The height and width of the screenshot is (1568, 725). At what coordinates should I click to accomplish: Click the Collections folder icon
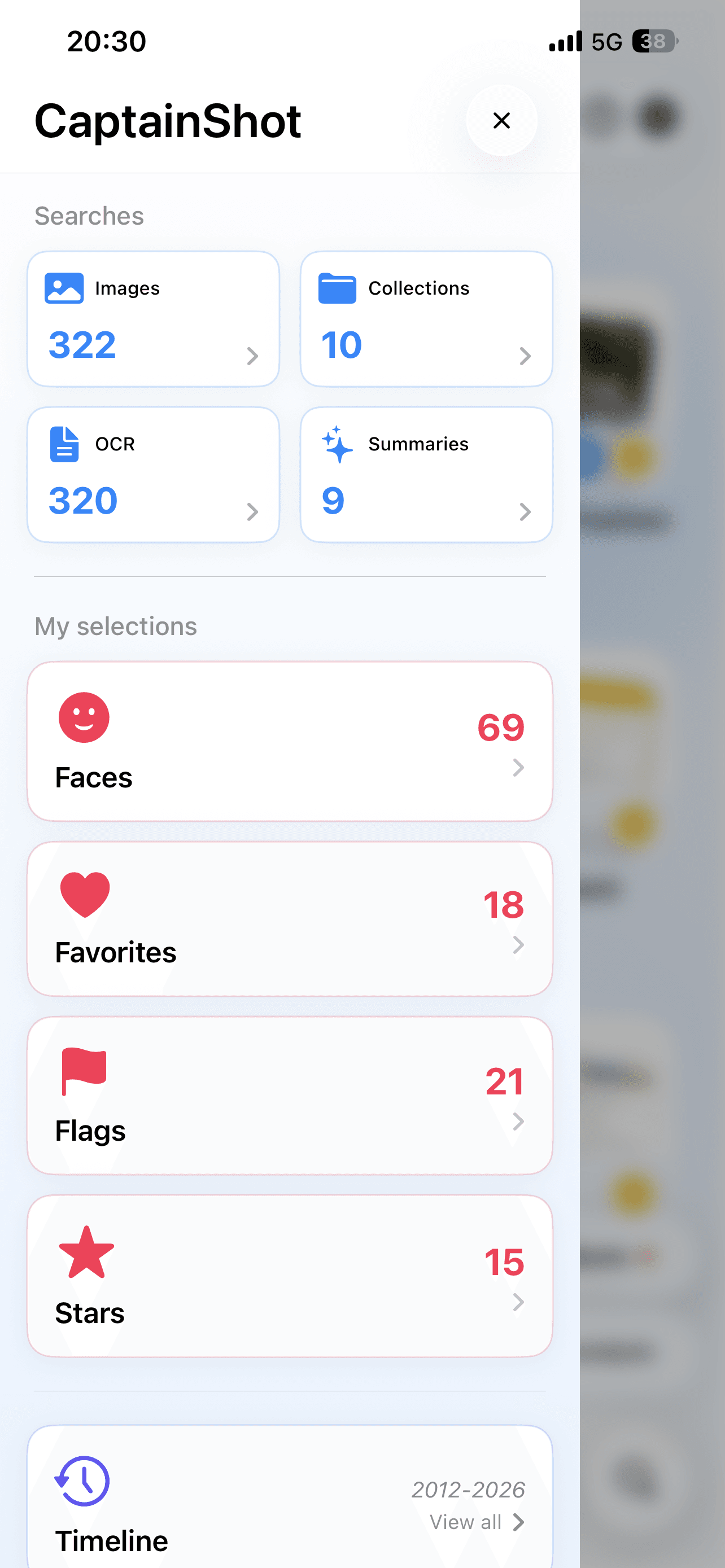336,288
